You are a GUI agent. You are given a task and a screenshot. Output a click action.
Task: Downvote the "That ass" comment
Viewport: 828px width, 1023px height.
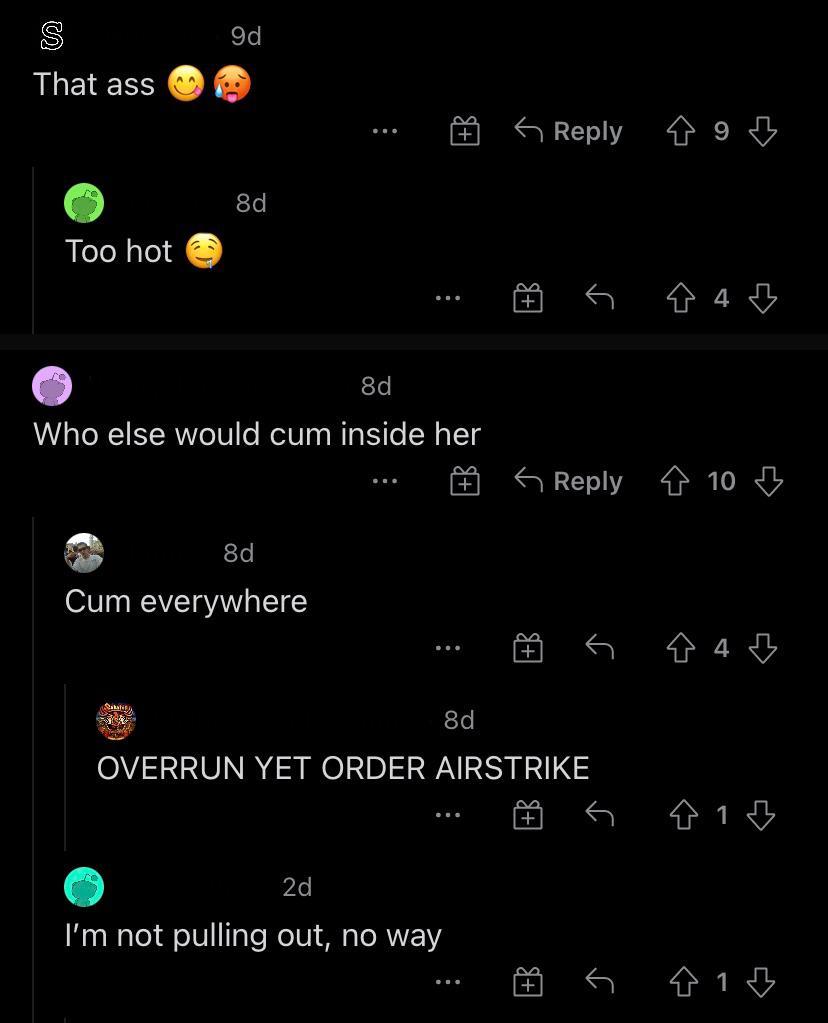click(763, 131)
